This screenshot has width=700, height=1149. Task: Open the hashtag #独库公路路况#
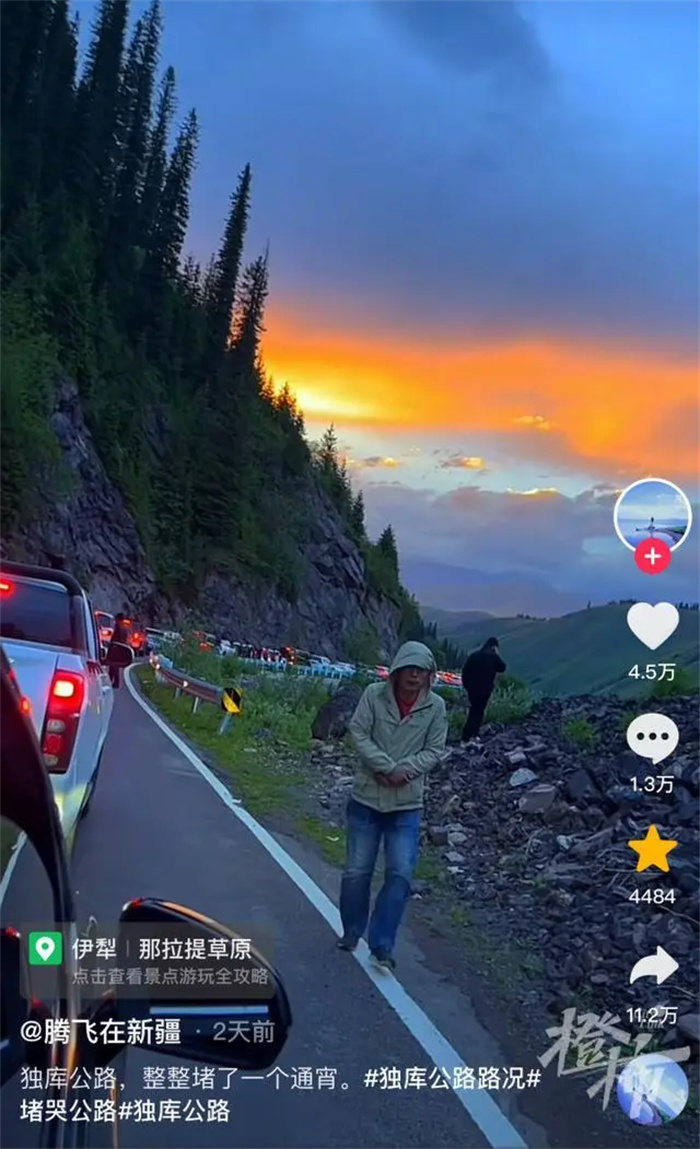[x=452, y=1078]
